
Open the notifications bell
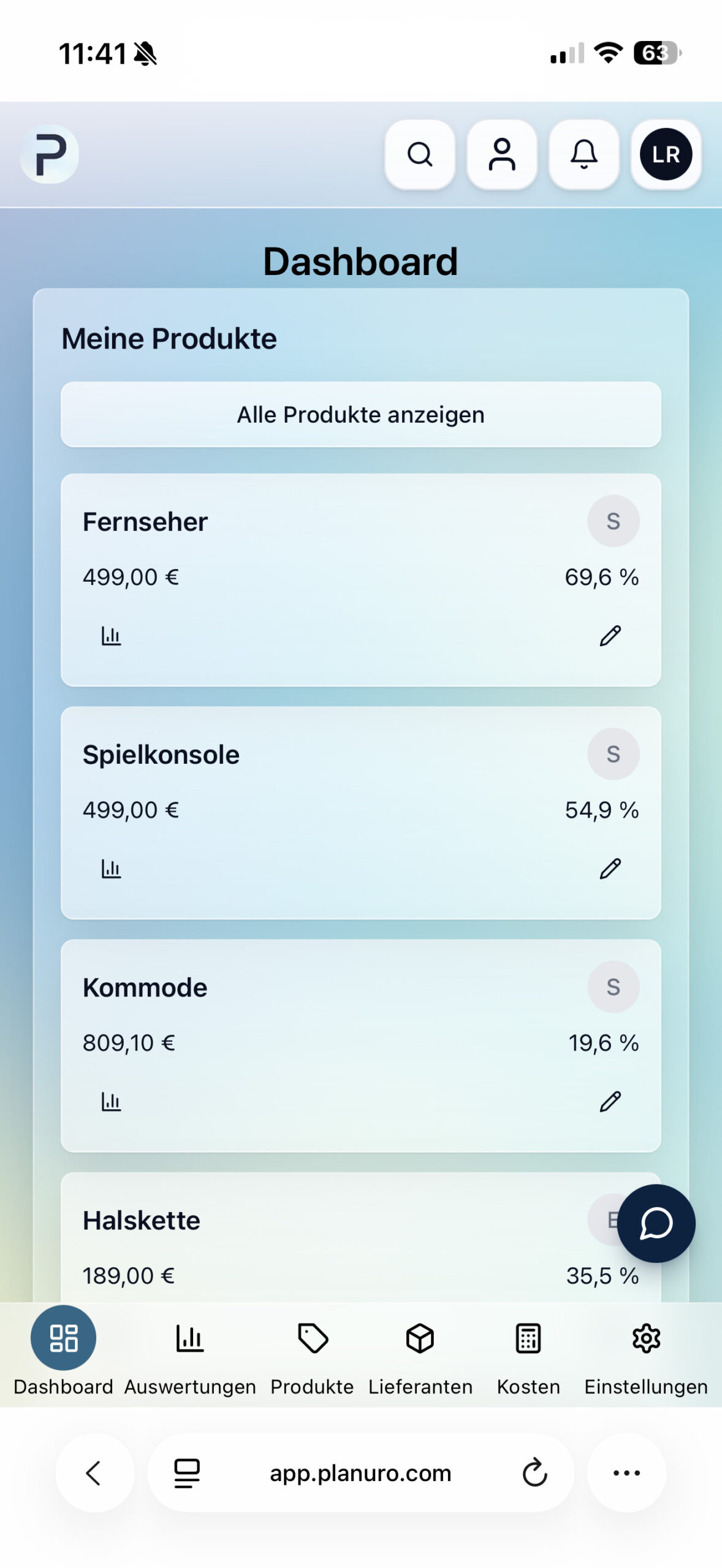[x=584, y=154]
